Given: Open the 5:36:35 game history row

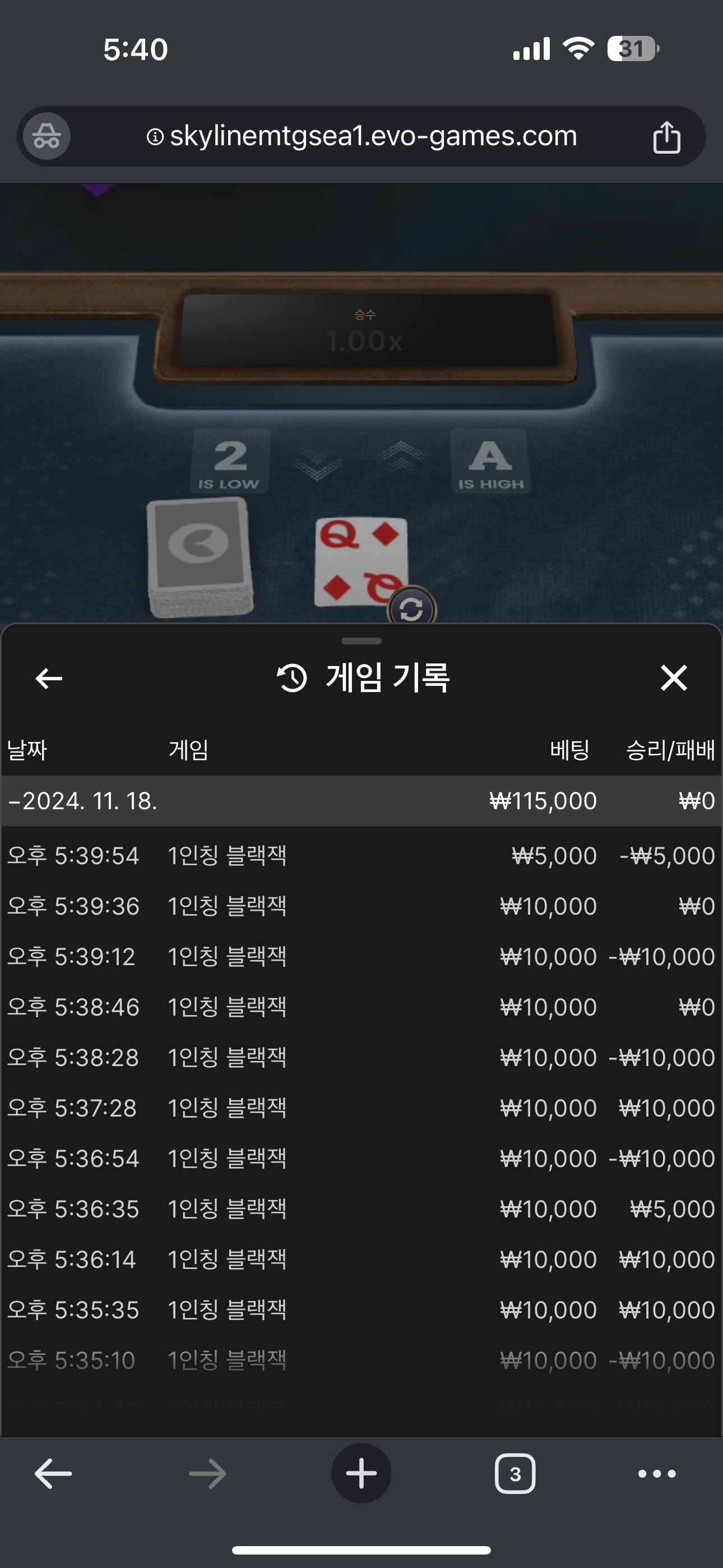Looking at the screenshot, I should pos(361,1209).
